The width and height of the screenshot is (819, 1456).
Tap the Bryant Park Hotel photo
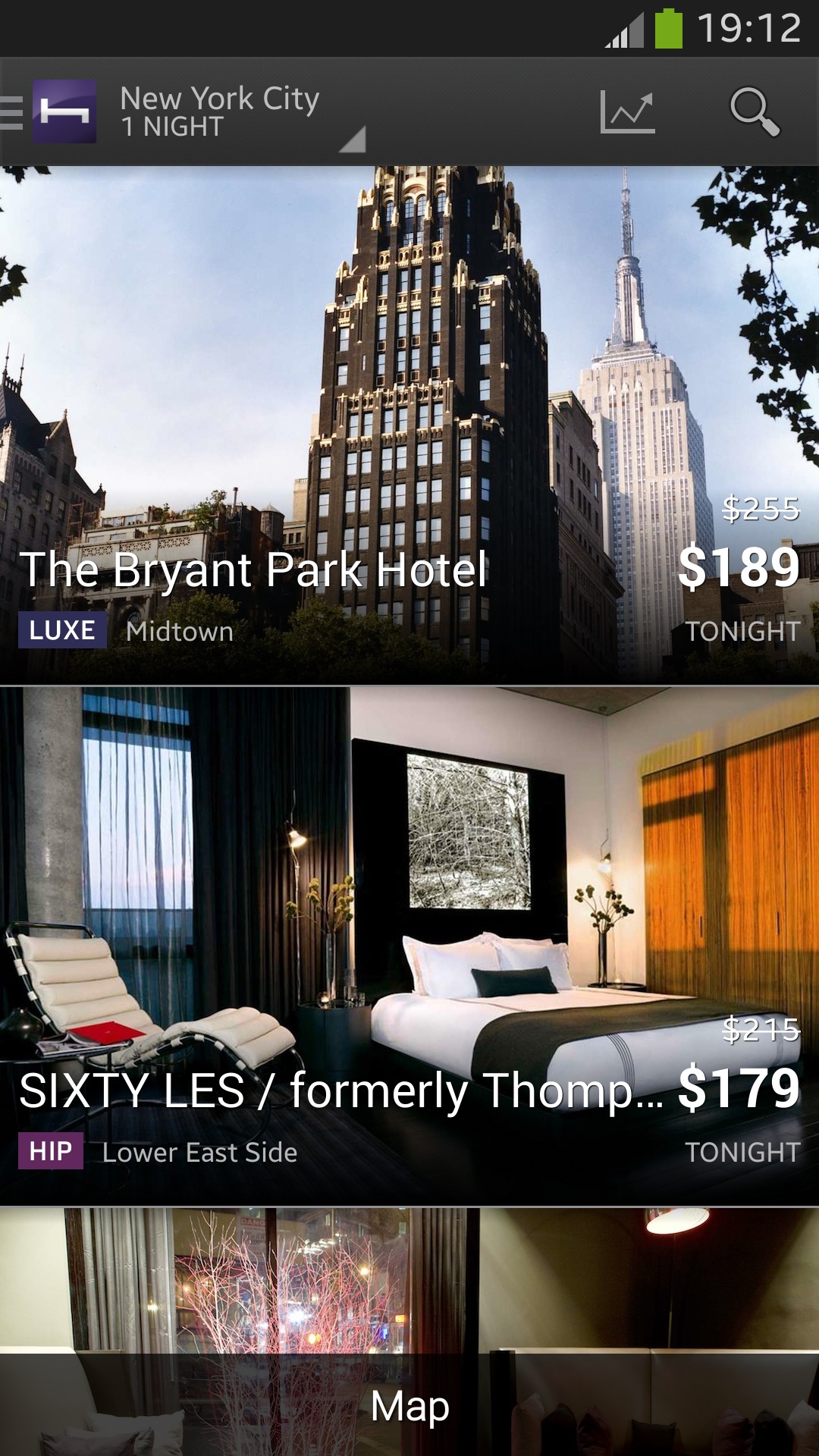pos(409,341)
